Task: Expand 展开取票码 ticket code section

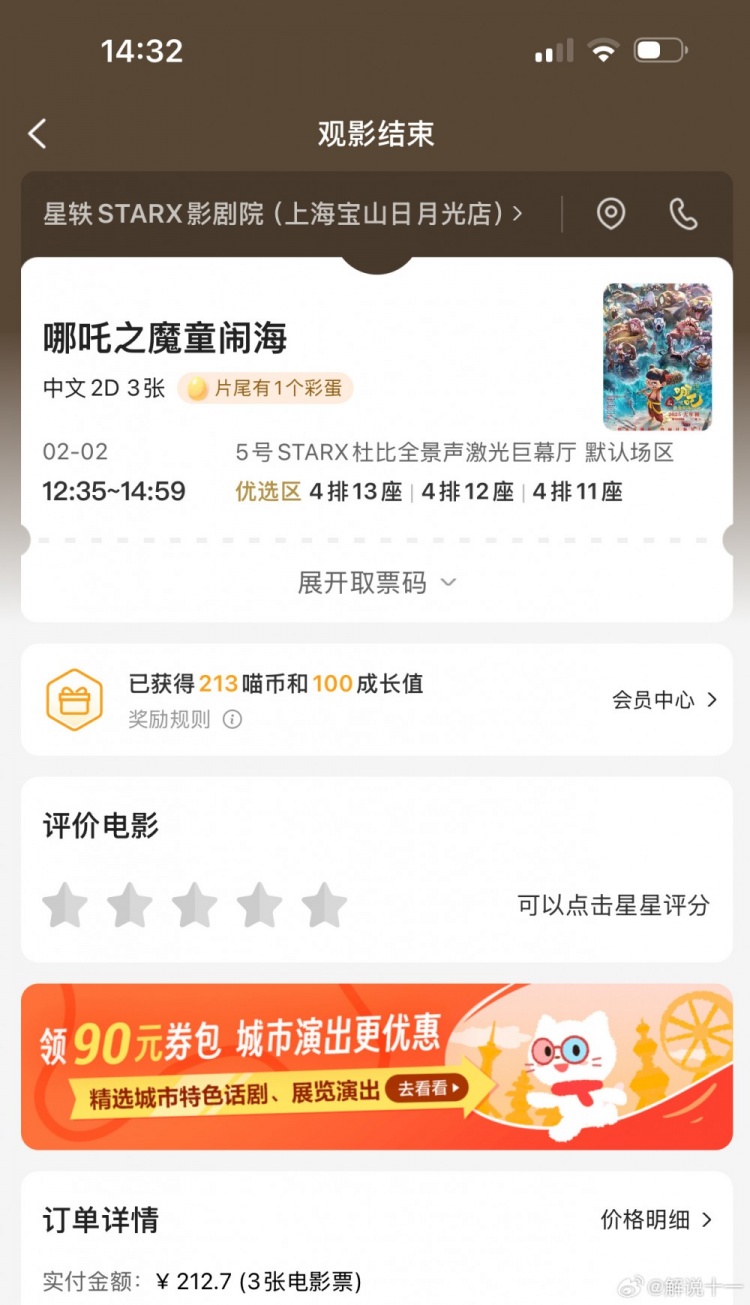Action: click(x=376, y=583)
